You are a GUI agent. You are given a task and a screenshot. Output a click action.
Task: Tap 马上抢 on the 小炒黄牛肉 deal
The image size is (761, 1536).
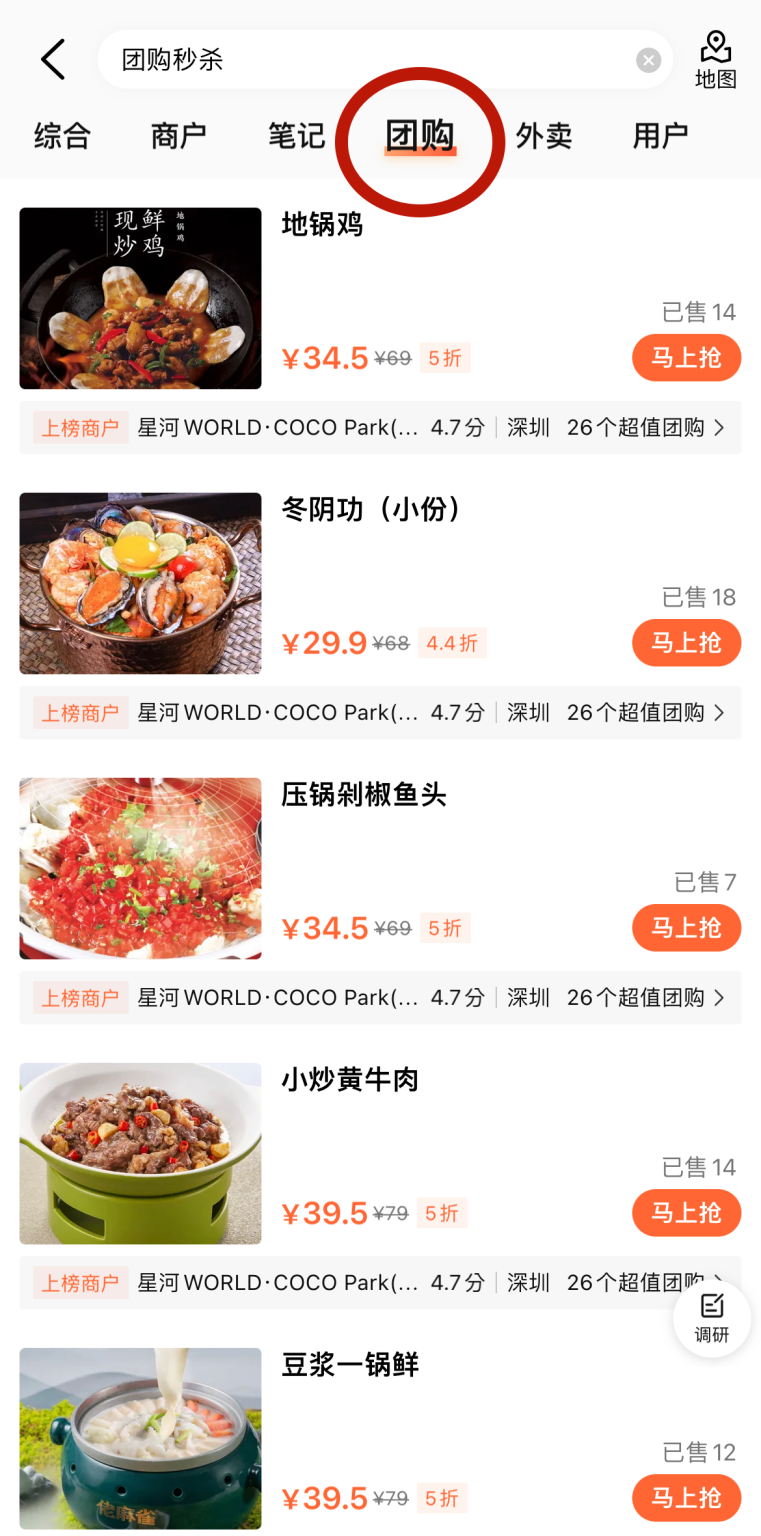pyautogui.click(x=686, y=1213)
